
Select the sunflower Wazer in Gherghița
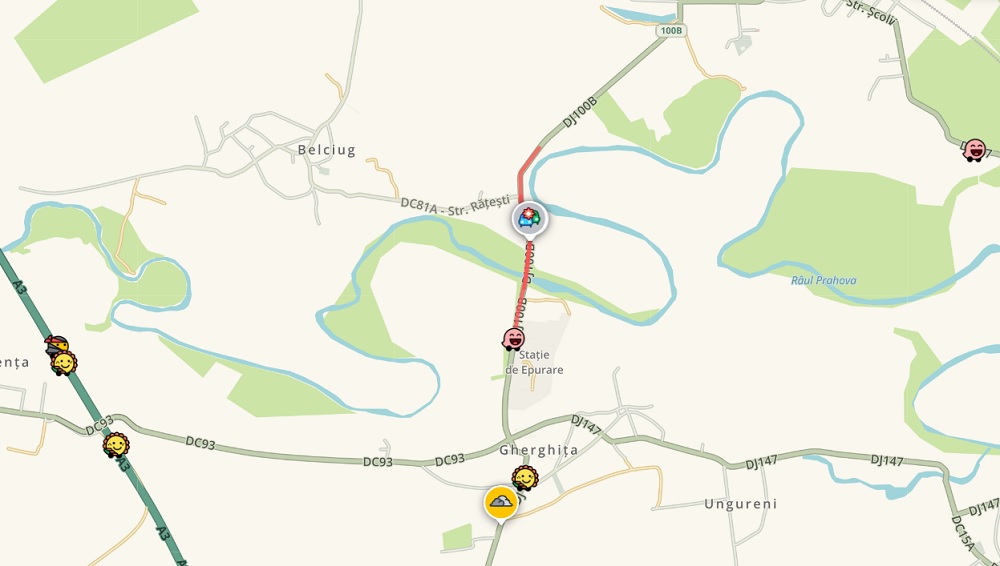click(x=525, y=478)
